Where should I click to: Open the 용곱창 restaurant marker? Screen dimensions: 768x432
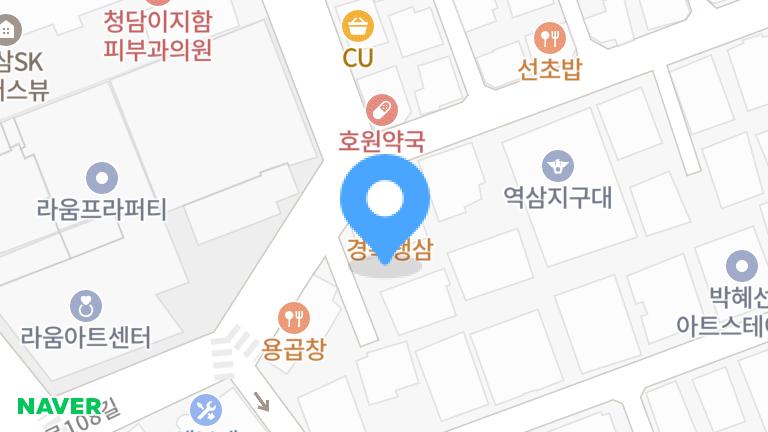tap(294, 318)
